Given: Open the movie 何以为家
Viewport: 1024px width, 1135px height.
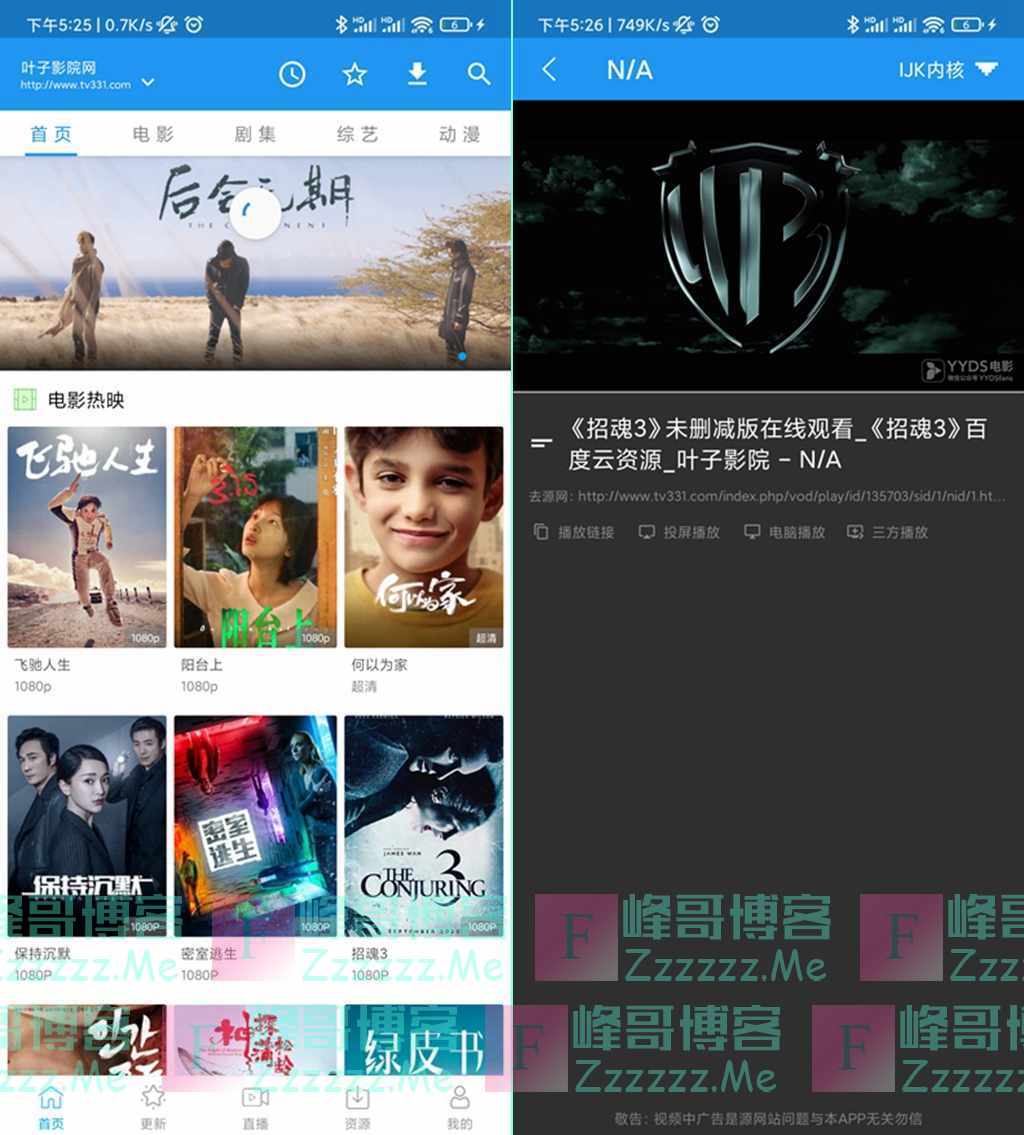Looking at the screenshot, I should click(x=424, y=537).
